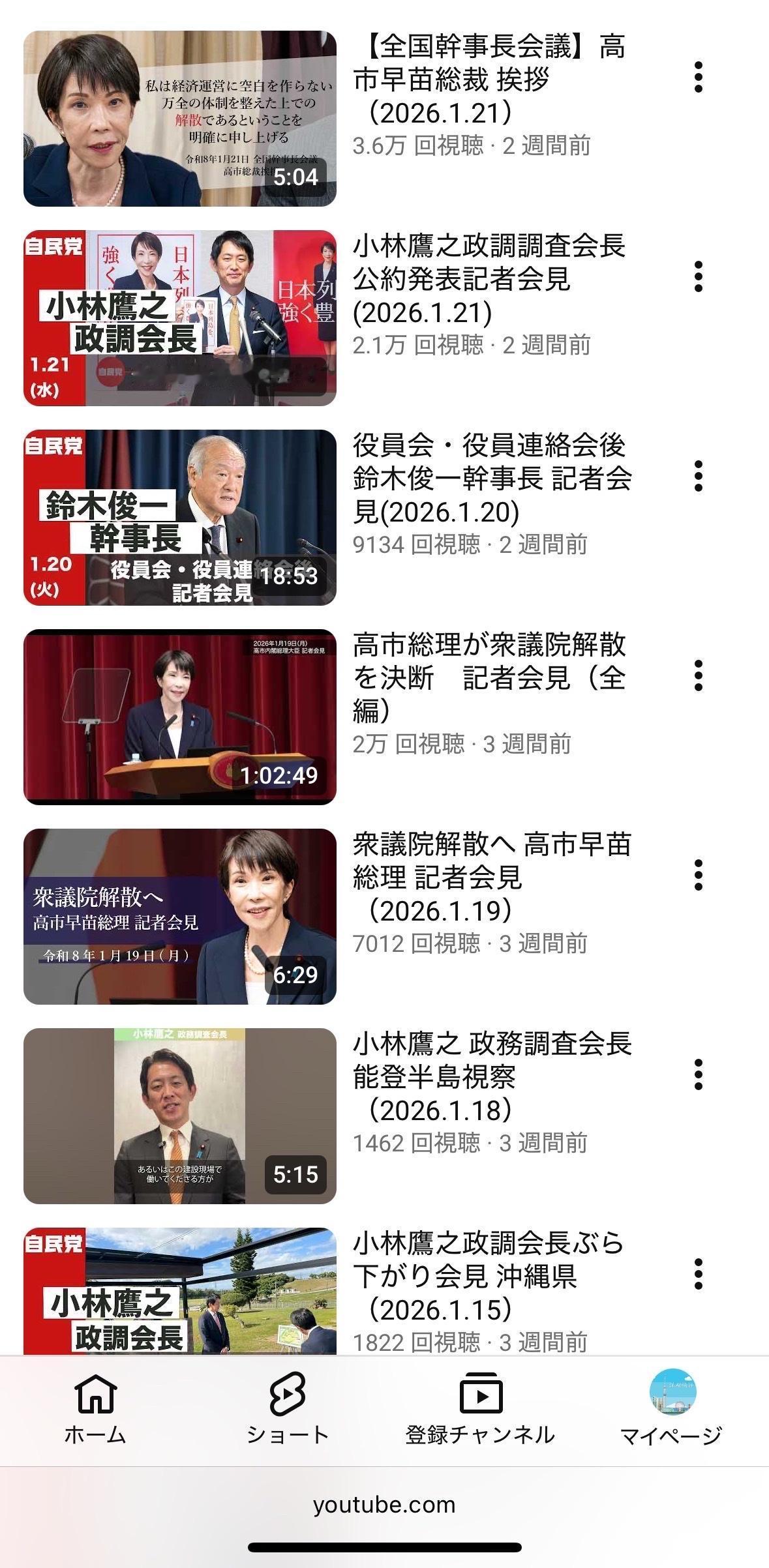Watch 小林鷹之政調会長ぶら下がり会見 沖縄県 video

(x=180, y=1291)
